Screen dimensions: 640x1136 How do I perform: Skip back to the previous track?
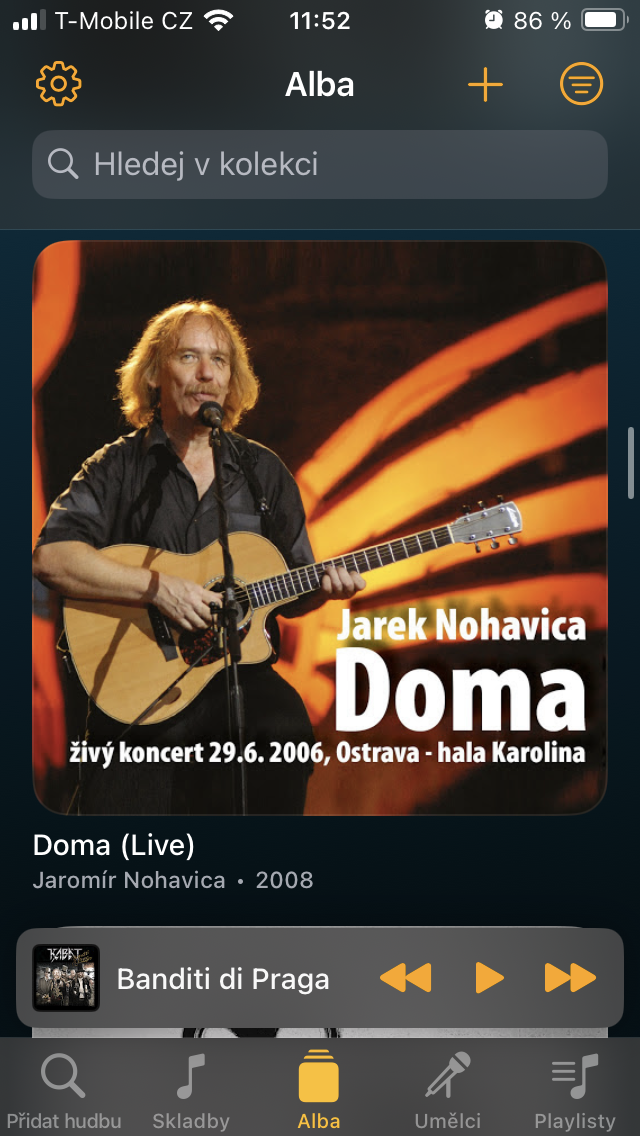(405, 978)
